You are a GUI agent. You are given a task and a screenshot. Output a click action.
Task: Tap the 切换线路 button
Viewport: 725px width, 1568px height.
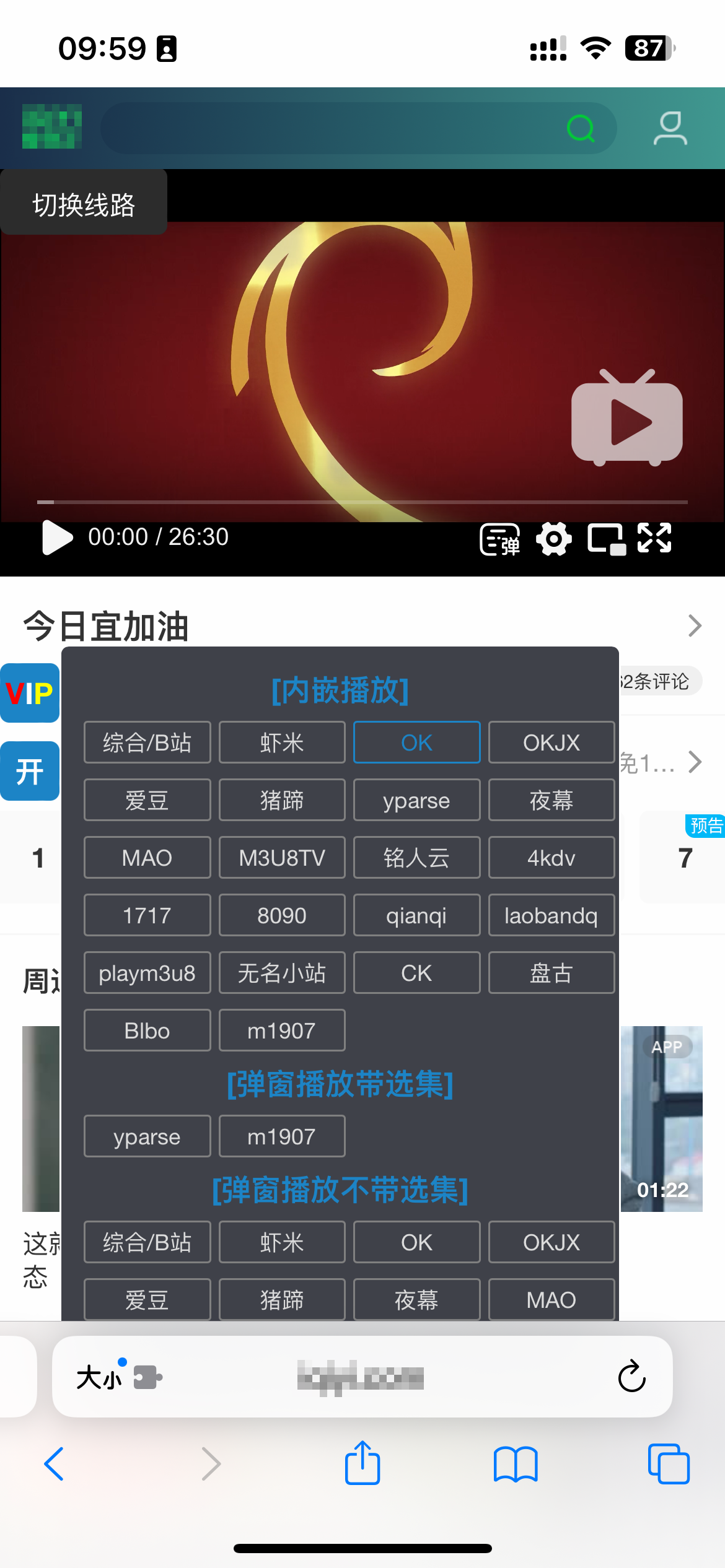84,204
